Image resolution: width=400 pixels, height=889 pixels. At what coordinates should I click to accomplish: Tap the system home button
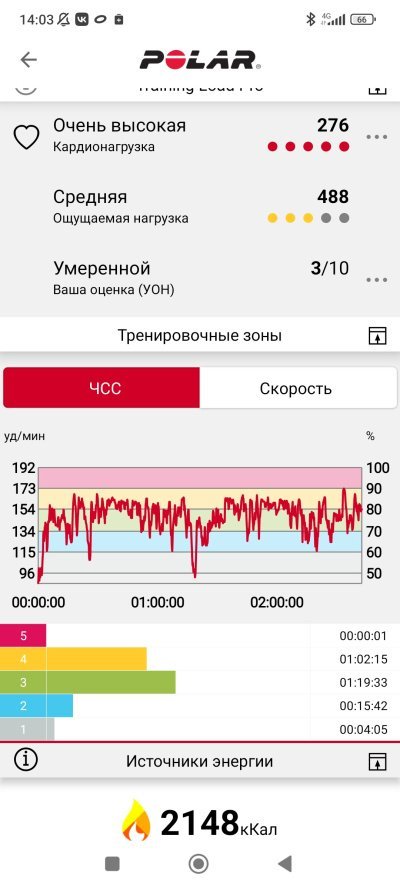click(198, 863)
